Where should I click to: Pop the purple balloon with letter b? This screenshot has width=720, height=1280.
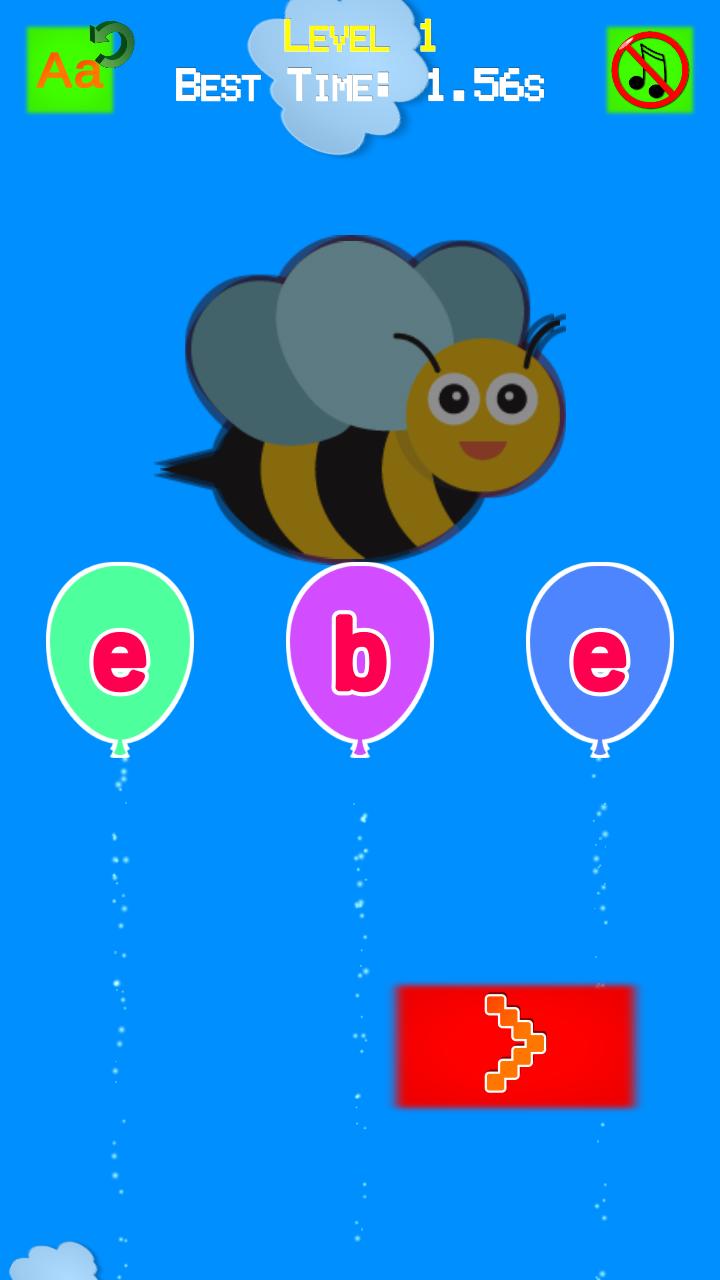pyautogui.click(x=360, y=654)
